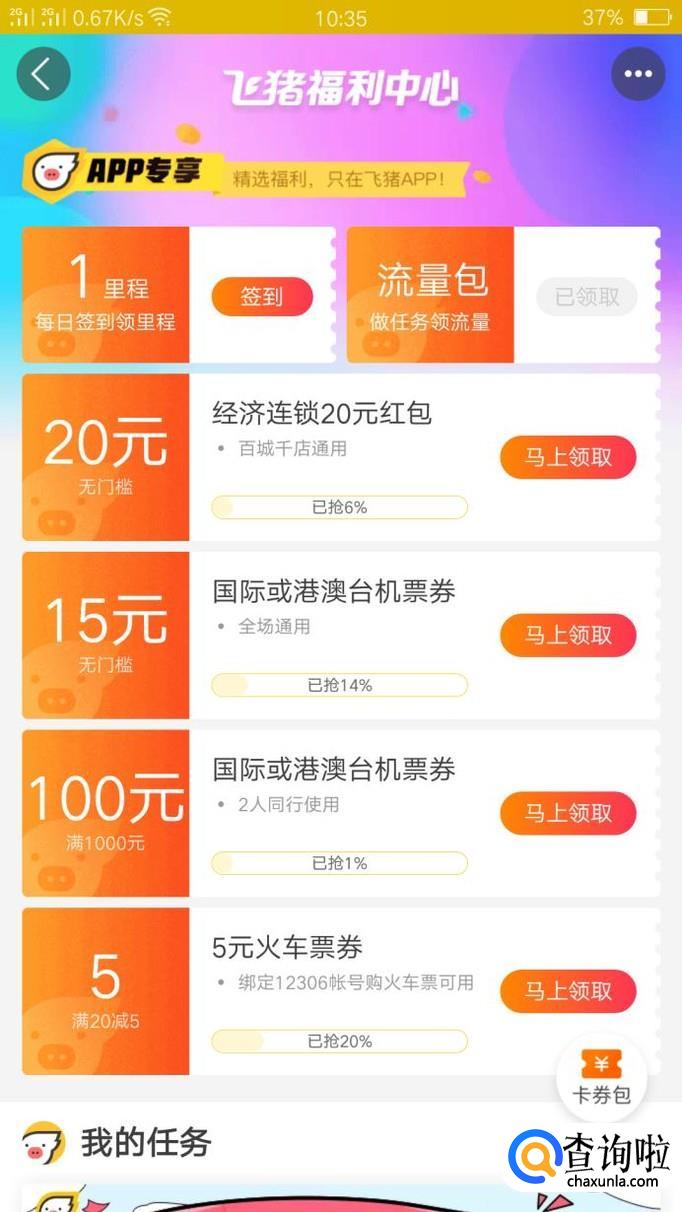Claim the 5元火车票券
Screen dimensions: 682x1212
[568, 992]
